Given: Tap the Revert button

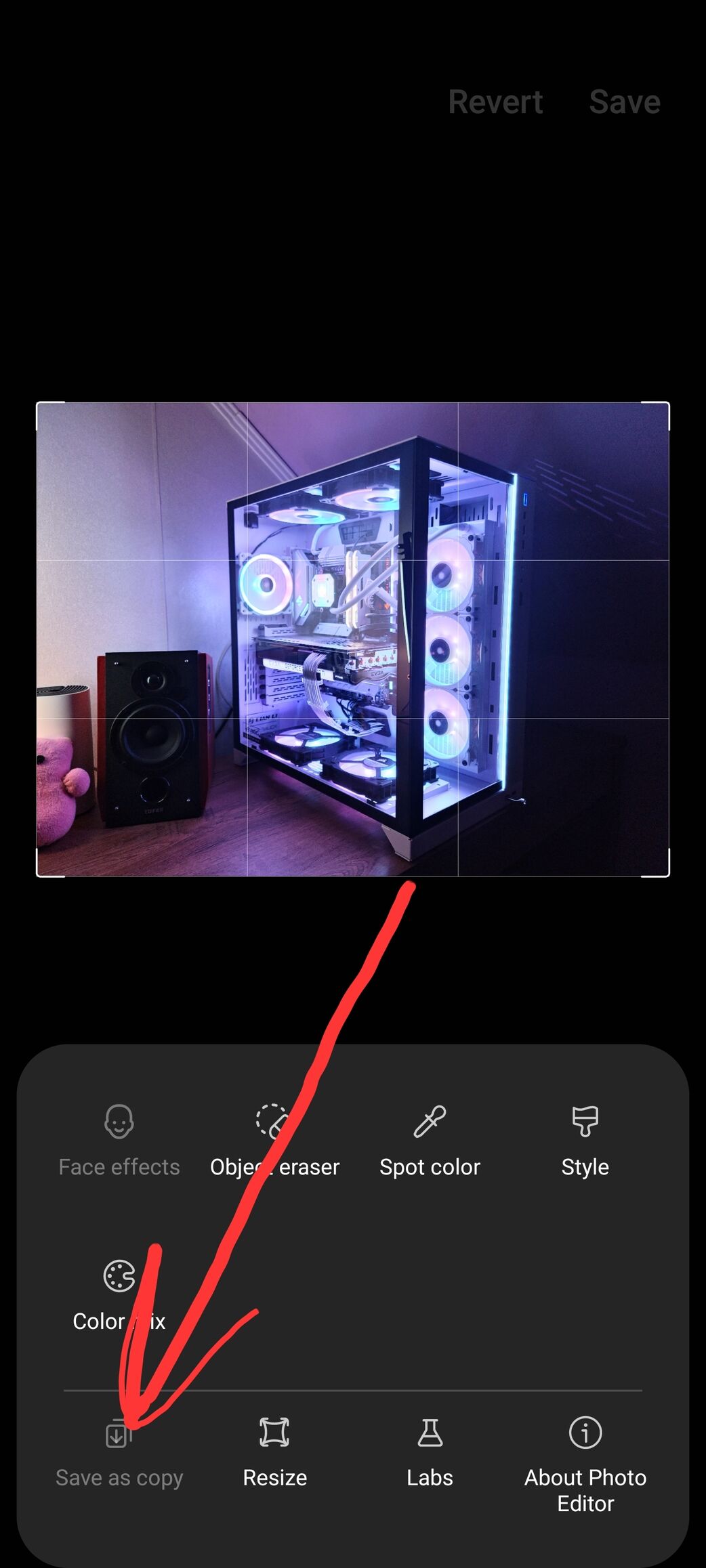Looking at the screenshot, I should tap(495, 102).
